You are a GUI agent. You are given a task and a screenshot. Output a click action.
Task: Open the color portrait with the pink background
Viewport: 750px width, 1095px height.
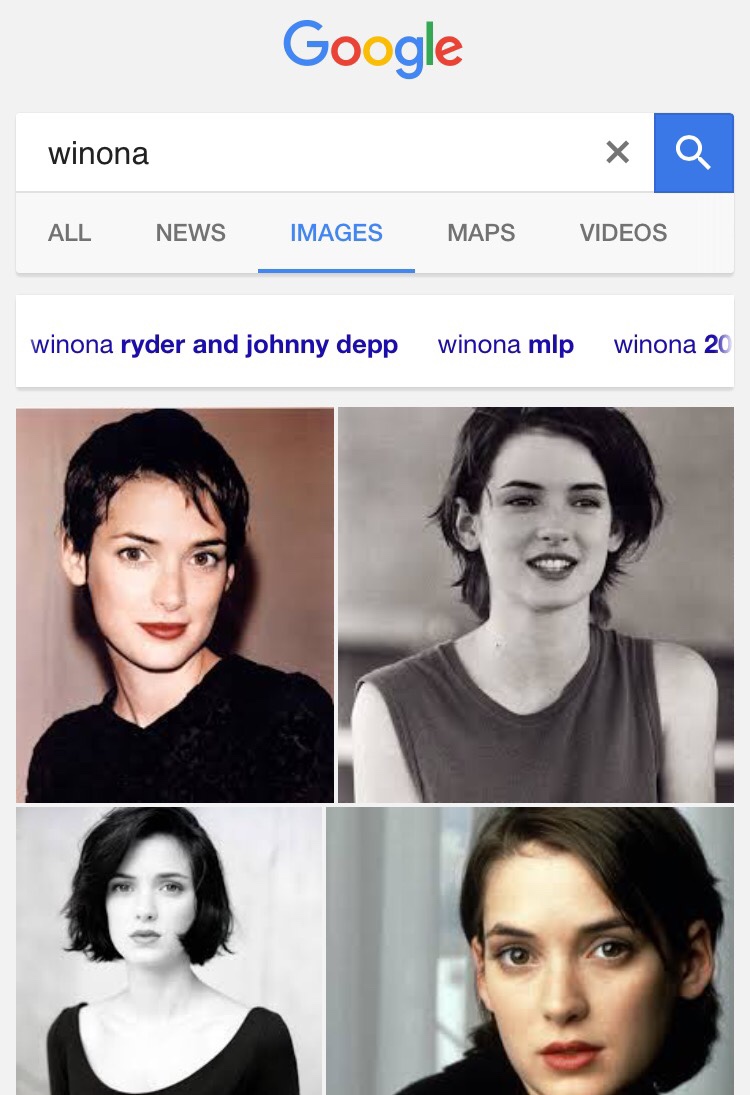click(175, 604)
